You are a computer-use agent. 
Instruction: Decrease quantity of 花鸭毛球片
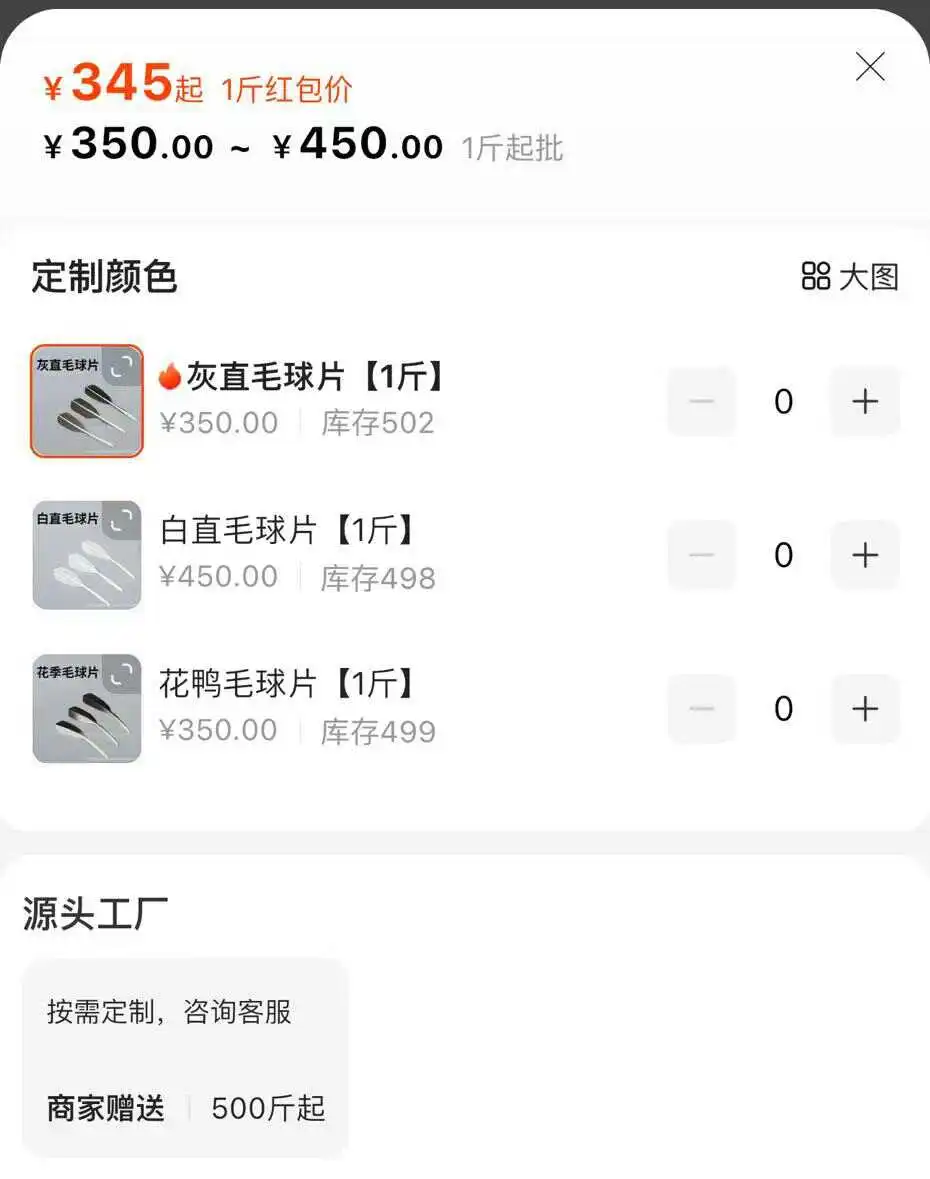[x=702, y=709]
